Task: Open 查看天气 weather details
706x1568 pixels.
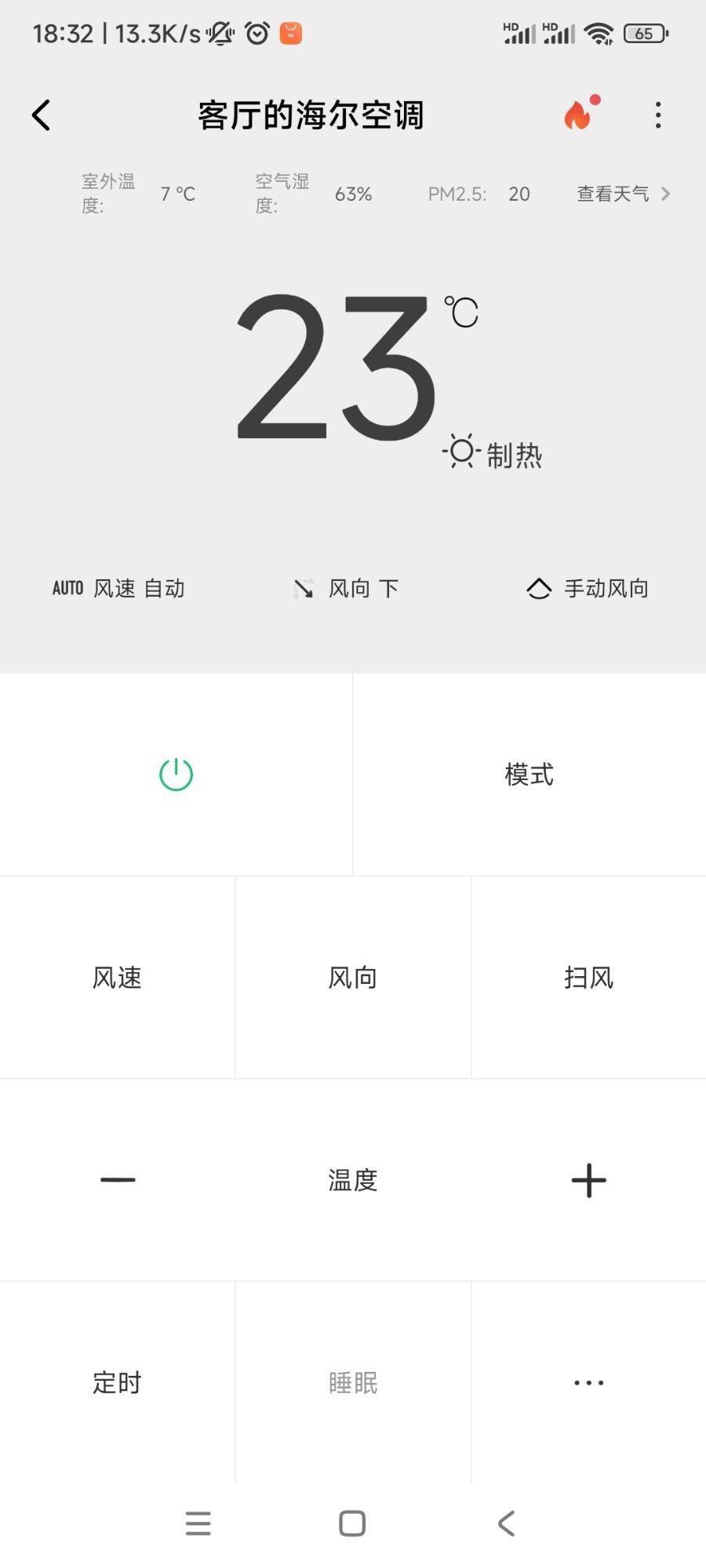Action: pos(624,194)
